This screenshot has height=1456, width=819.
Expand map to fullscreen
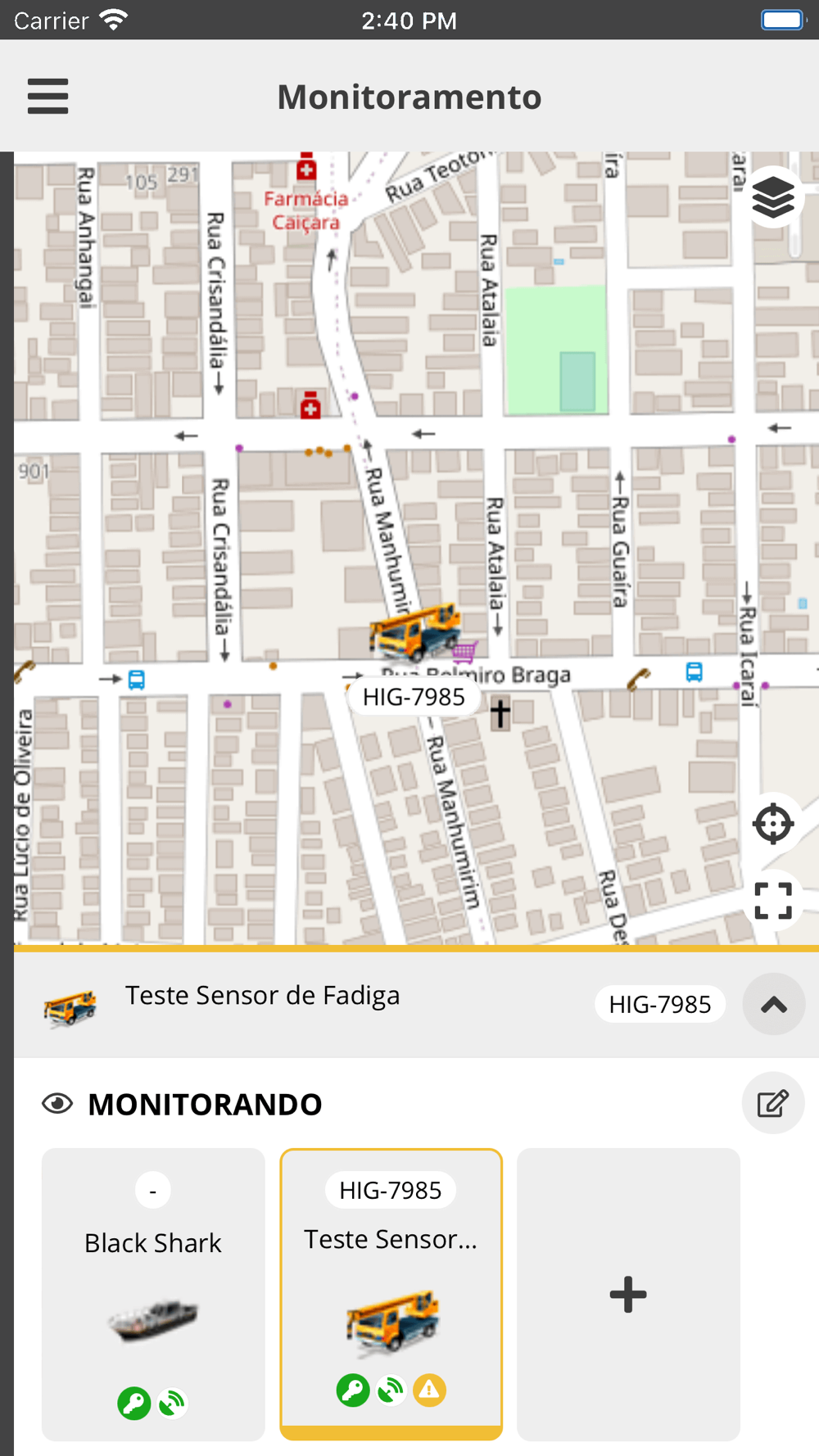pyautogui.click(x=773, y=901)
